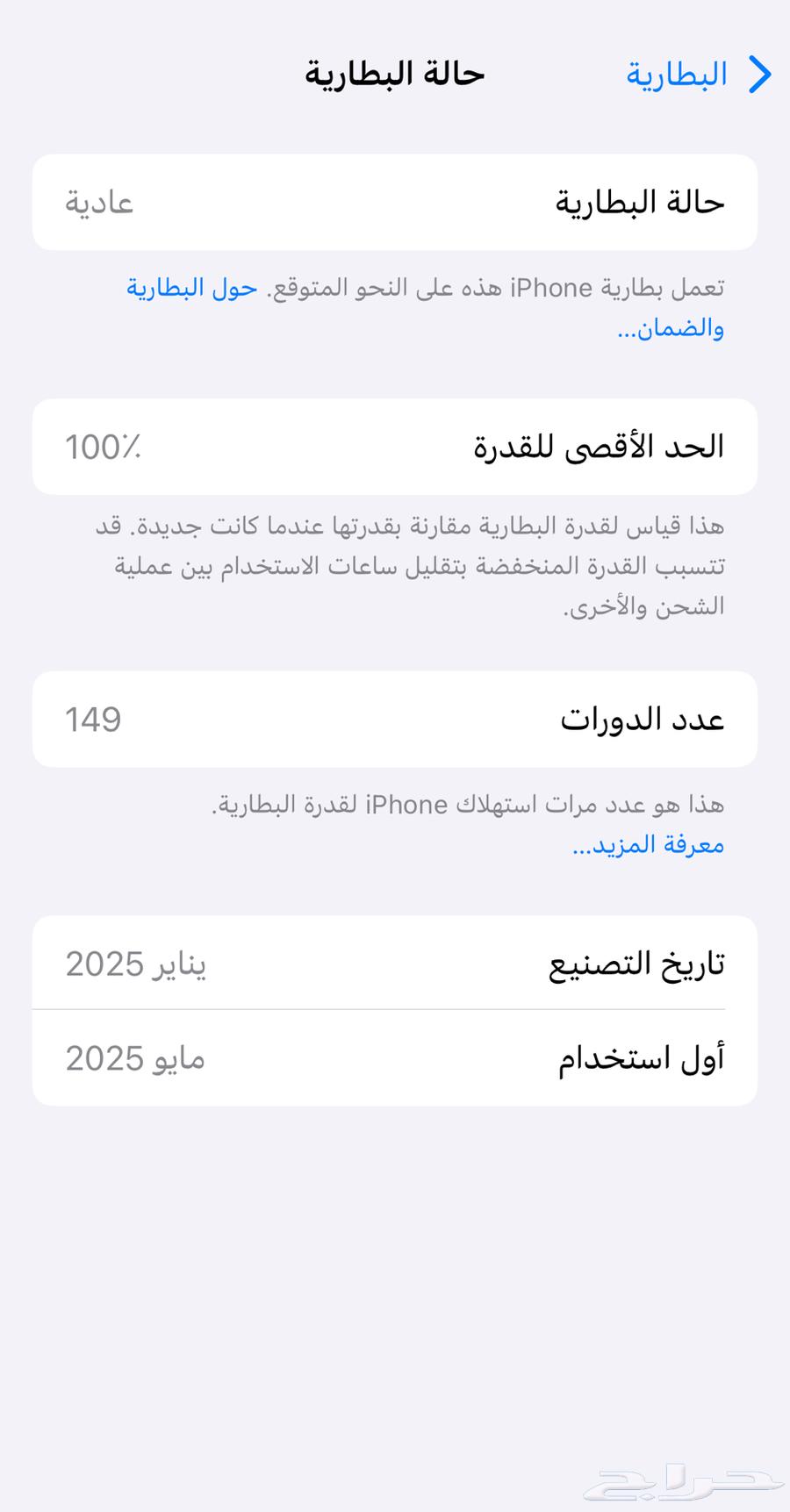This screenshot has width=790, height=1512.
Task: Select the يناير 2025 manufacture date value
Action: (x=135, y=964)
